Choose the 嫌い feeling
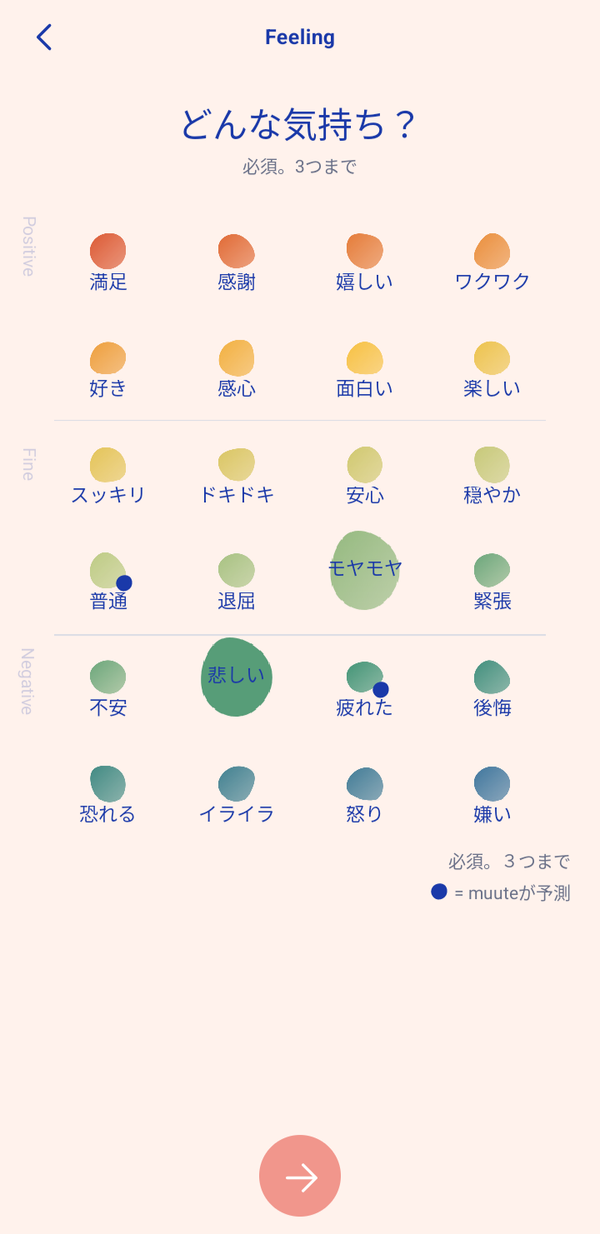This screenshot has width=600, height=1234. tap(492, 796)
